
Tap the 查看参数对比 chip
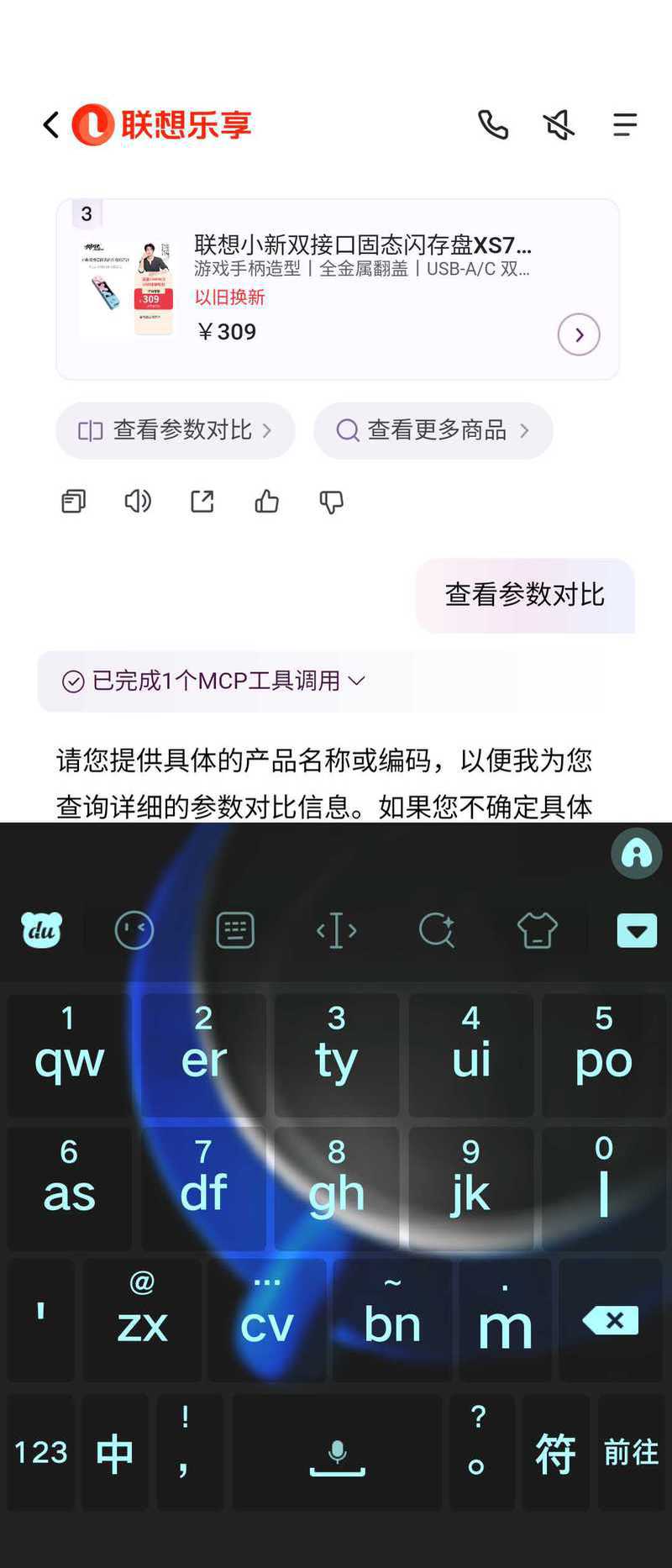176,430
